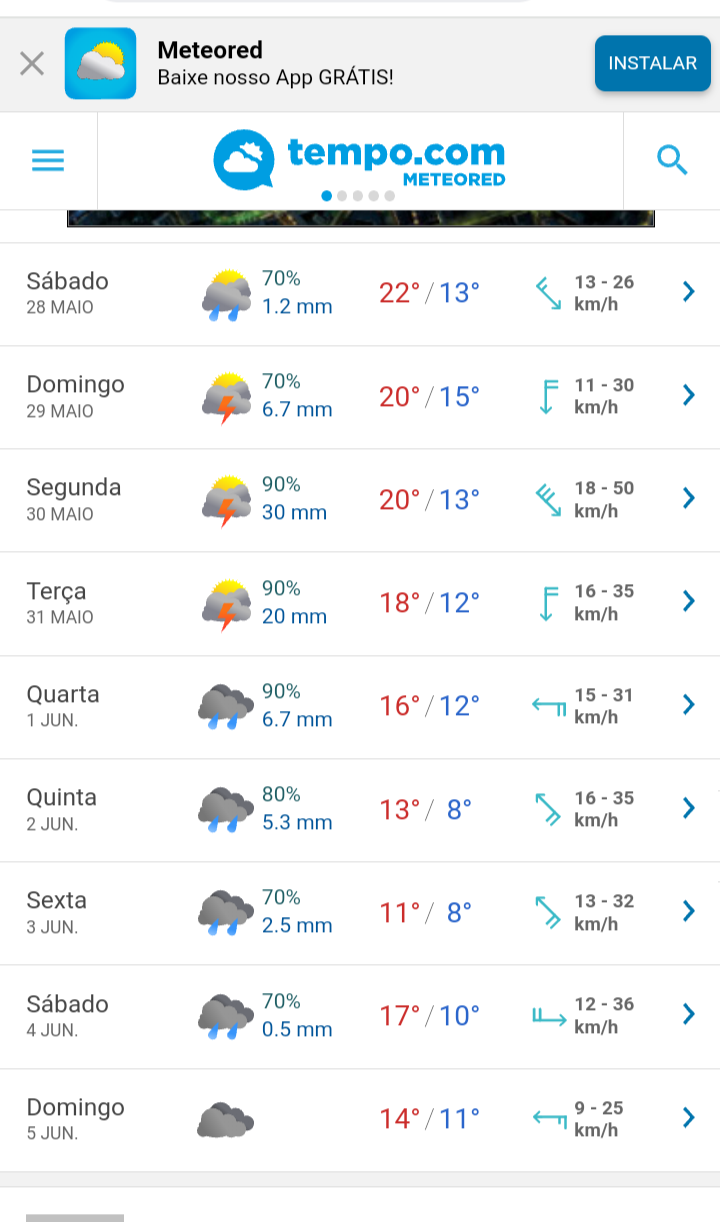Open the hamburger menu
This screenshot has width=720, height=1222.
coord(48,160)
